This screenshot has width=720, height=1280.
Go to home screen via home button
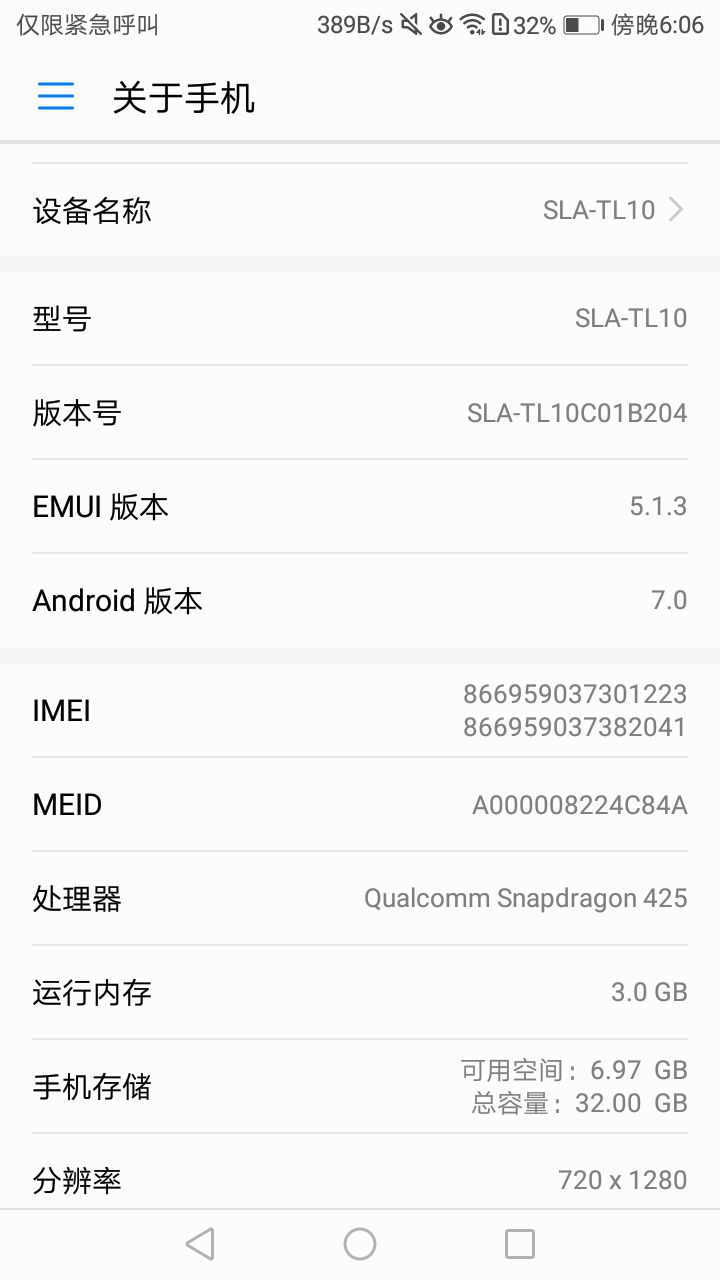pos(360,1244)
